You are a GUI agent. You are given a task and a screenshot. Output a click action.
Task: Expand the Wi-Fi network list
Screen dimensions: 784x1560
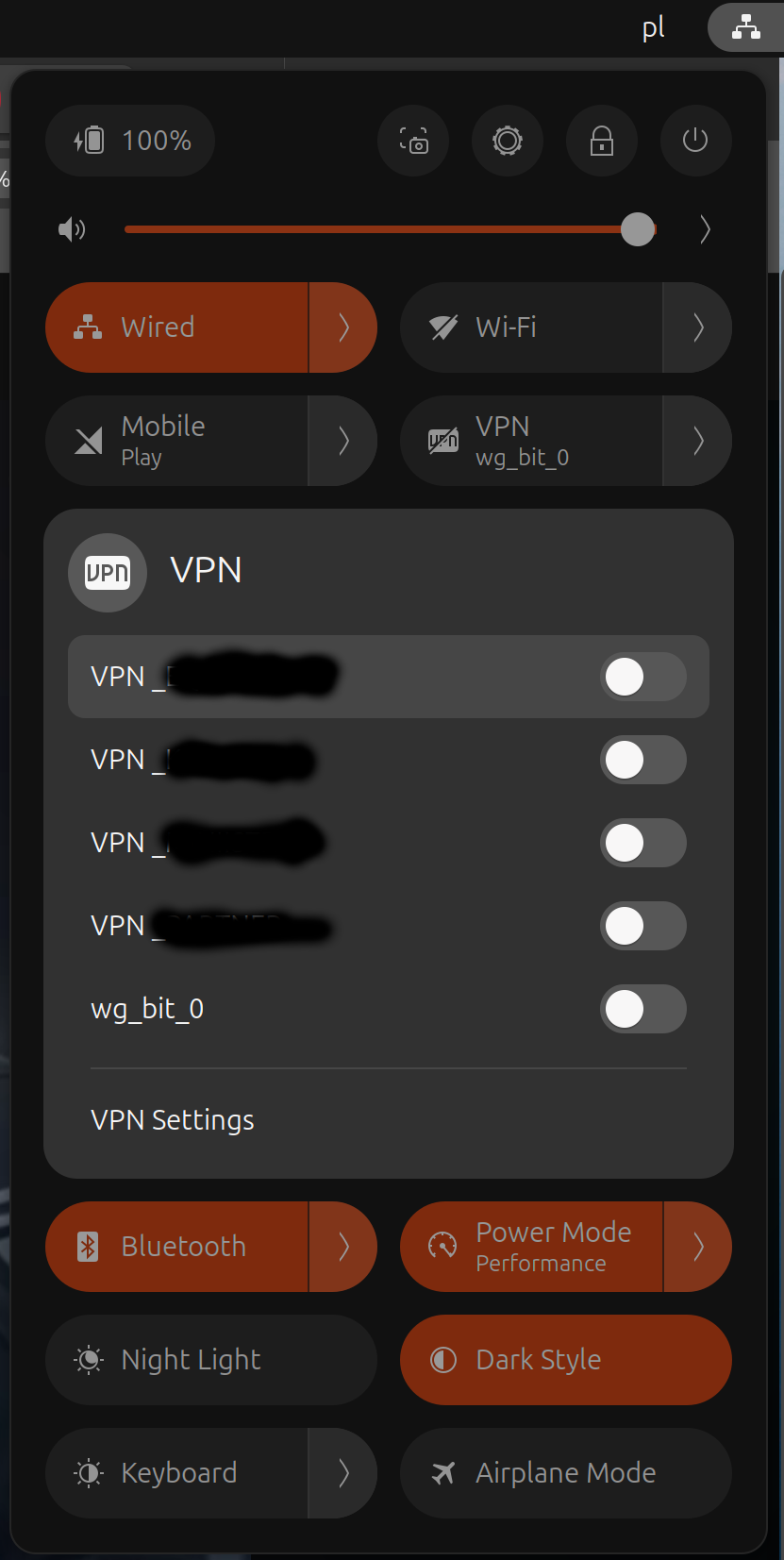click(x=698, y=327)
